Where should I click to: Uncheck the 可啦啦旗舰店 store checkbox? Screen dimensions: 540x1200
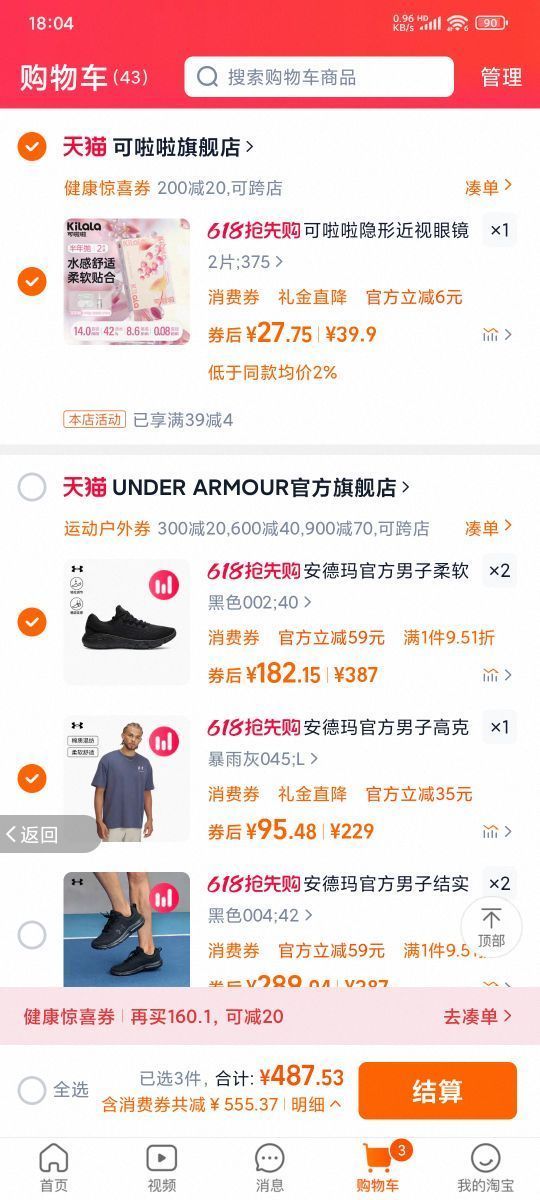point(32,147)
